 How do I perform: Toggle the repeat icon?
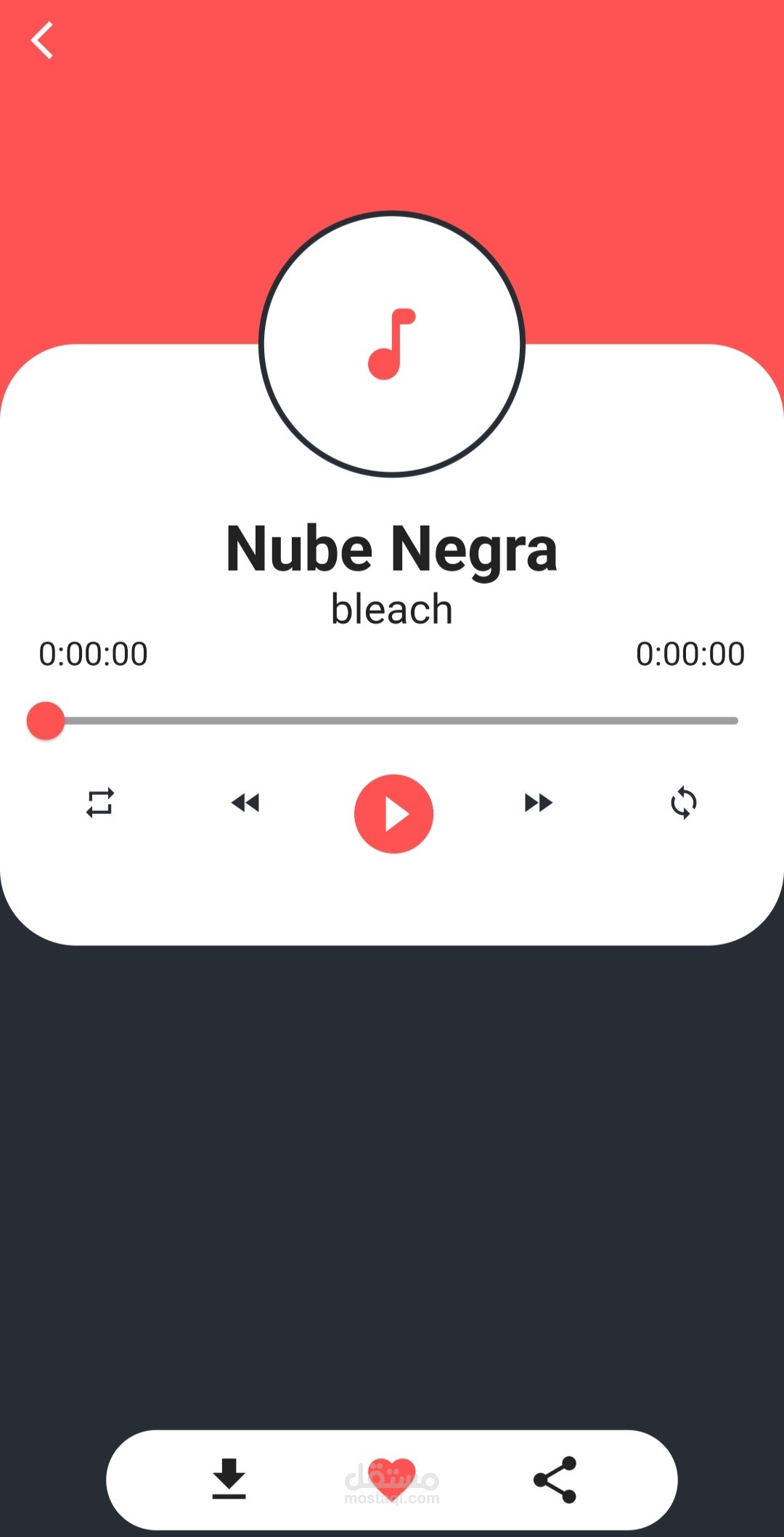click(x=100, y=803)
